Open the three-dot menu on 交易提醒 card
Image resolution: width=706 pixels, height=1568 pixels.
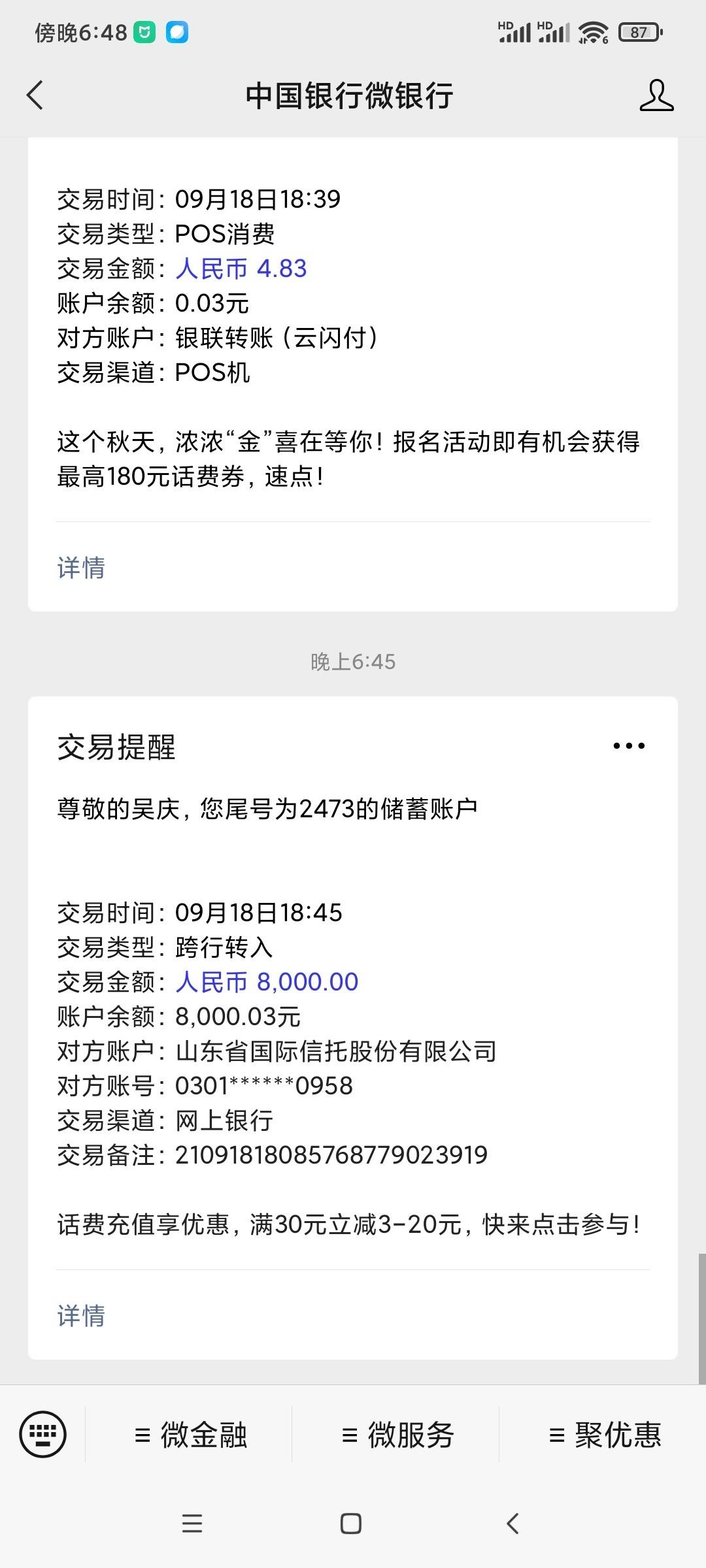pyautogui.click(x=629, y=745)
